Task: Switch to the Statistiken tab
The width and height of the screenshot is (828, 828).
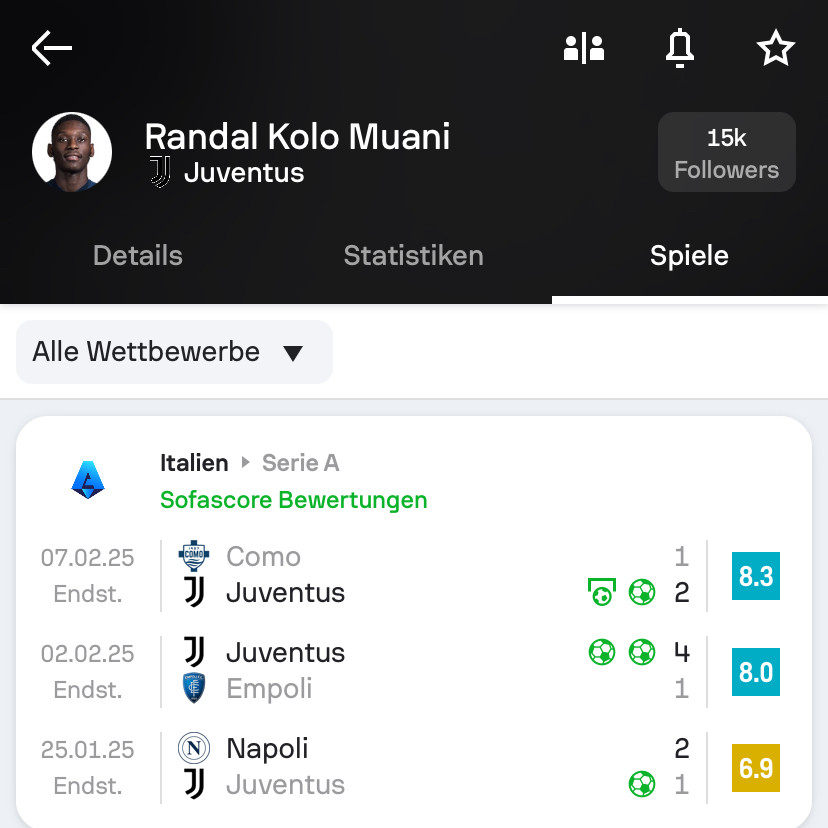Action: tap(413, 256)
